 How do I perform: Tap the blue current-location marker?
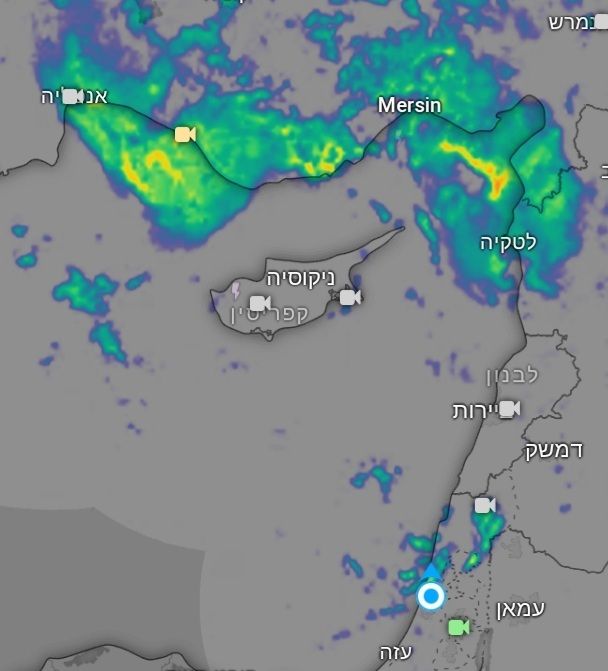431,596
